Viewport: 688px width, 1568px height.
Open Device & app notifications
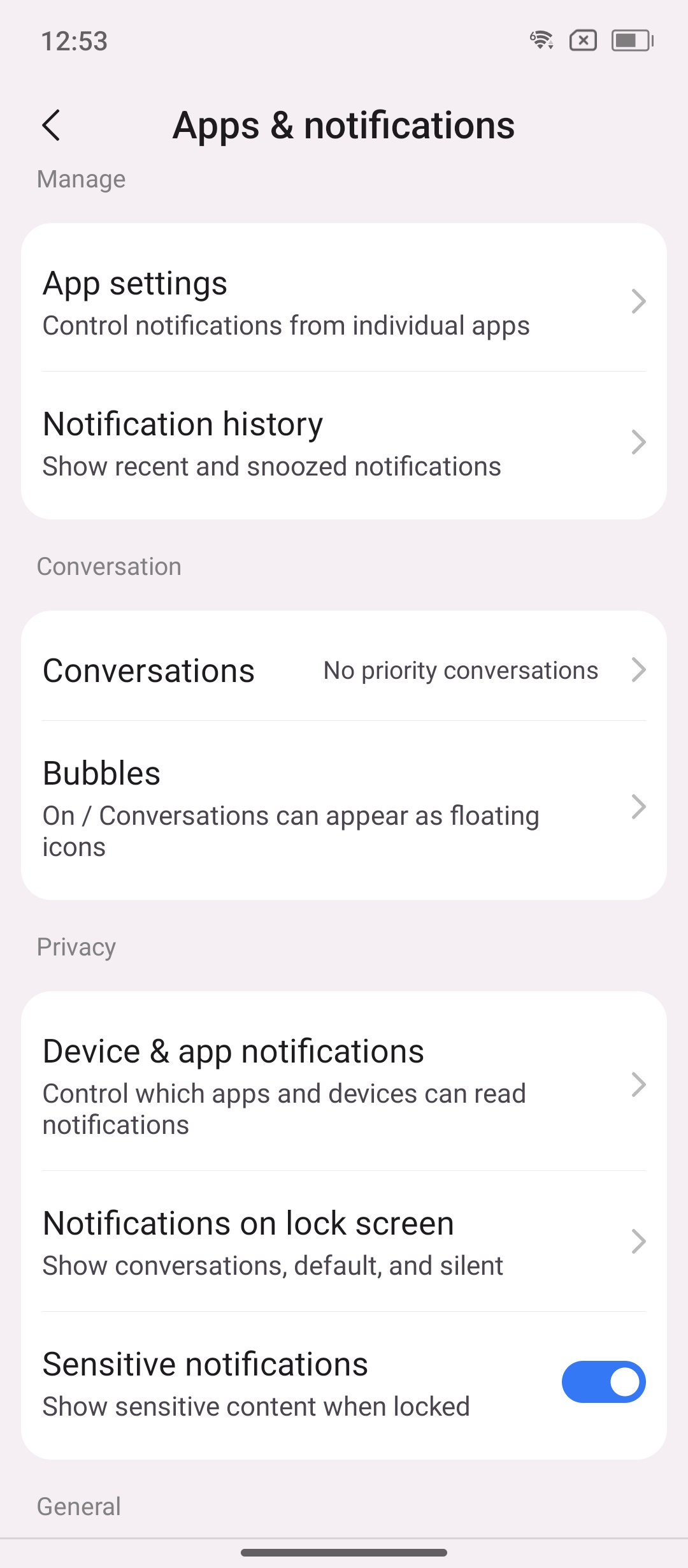pyautogui.click(x=344, y=1085)
